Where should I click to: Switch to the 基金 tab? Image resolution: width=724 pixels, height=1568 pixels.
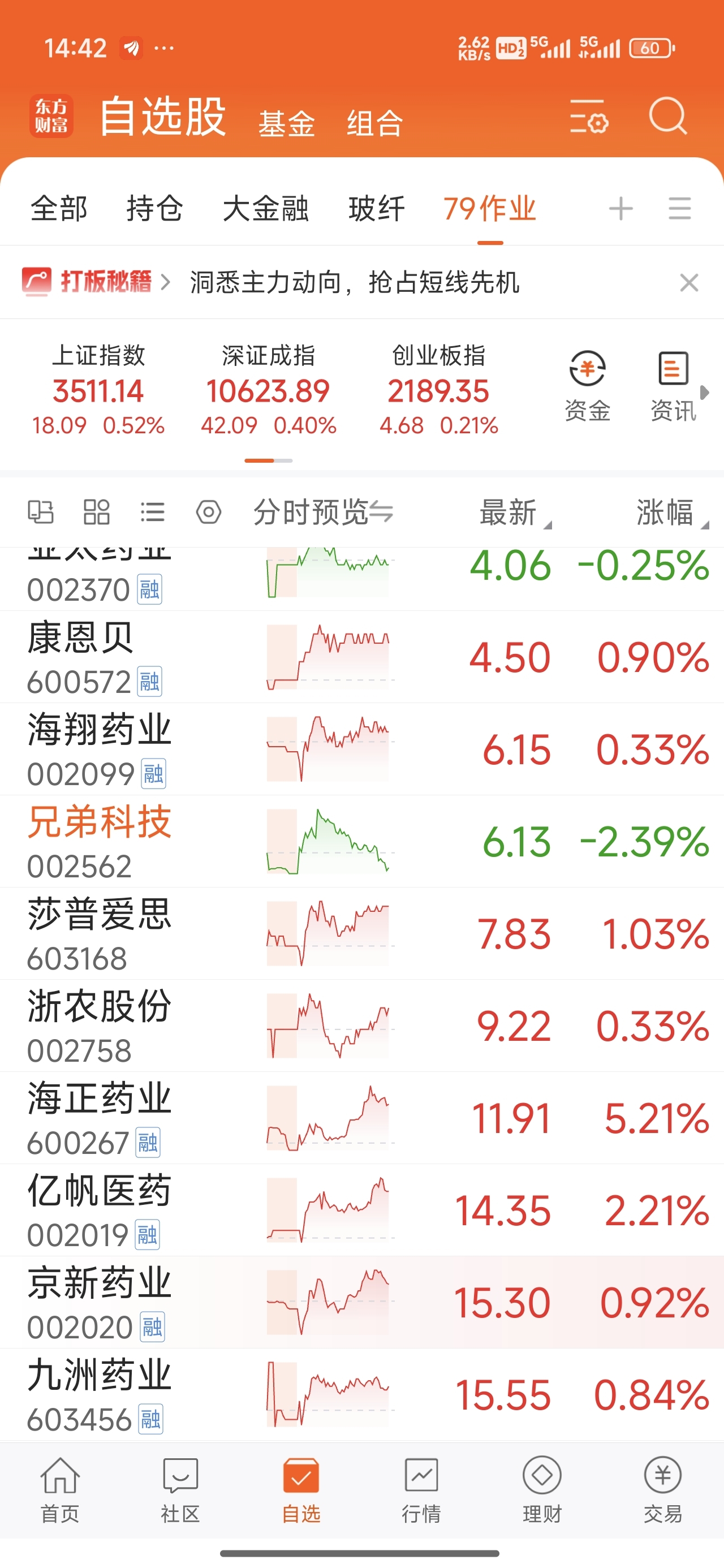coord(286,124)
